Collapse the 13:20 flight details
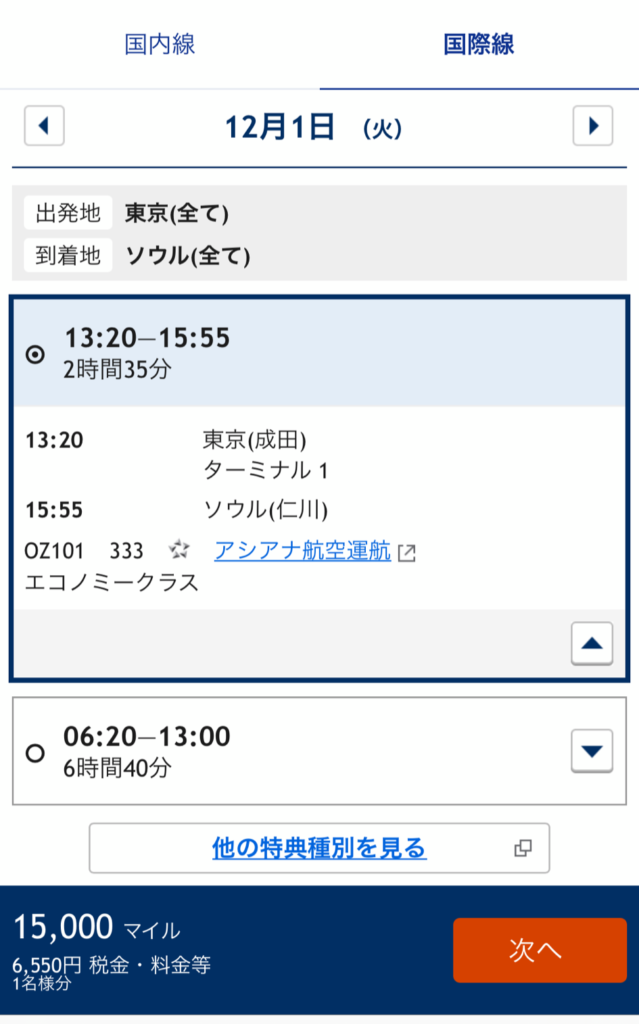Viewport: 639px width, 1024px height. 592,644
